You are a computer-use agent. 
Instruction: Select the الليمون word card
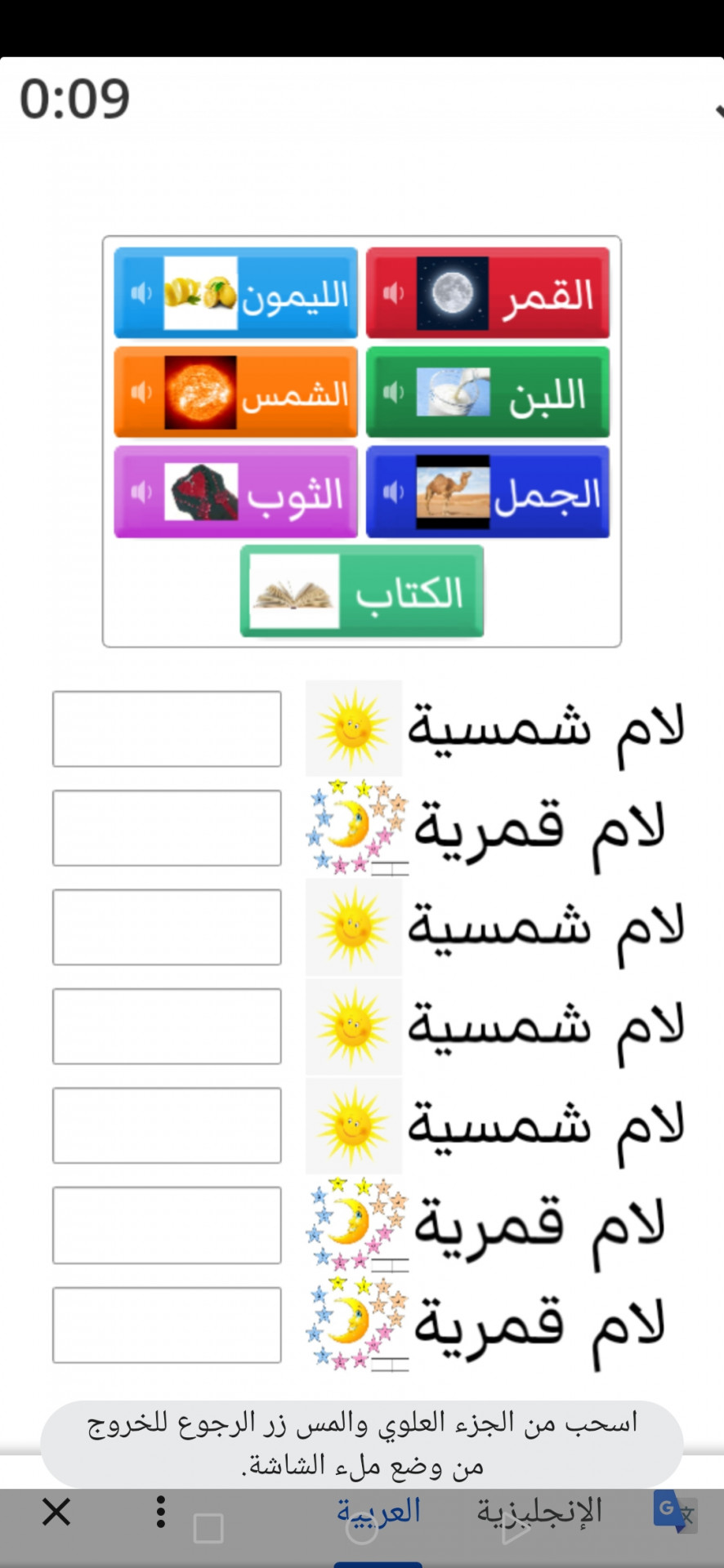(x=236, y=292)
